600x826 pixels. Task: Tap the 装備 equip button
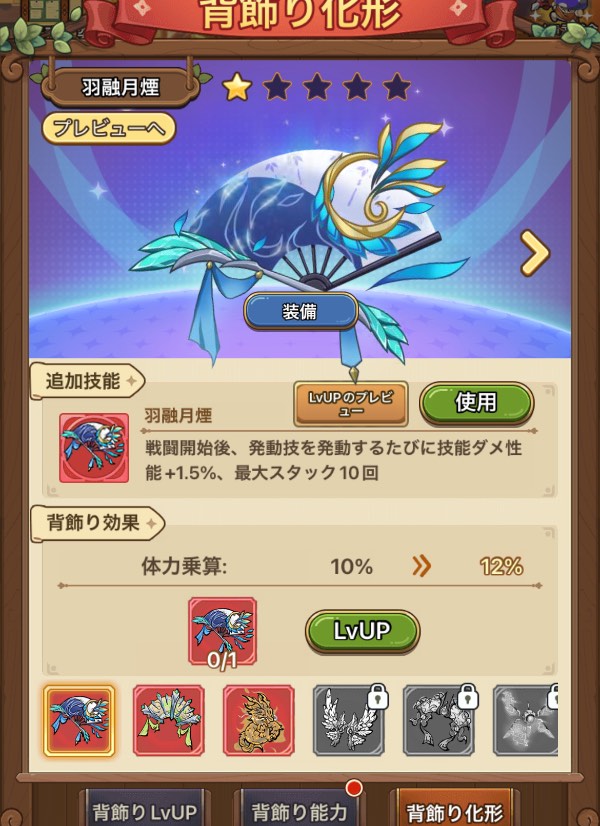(x=301, y=311)
